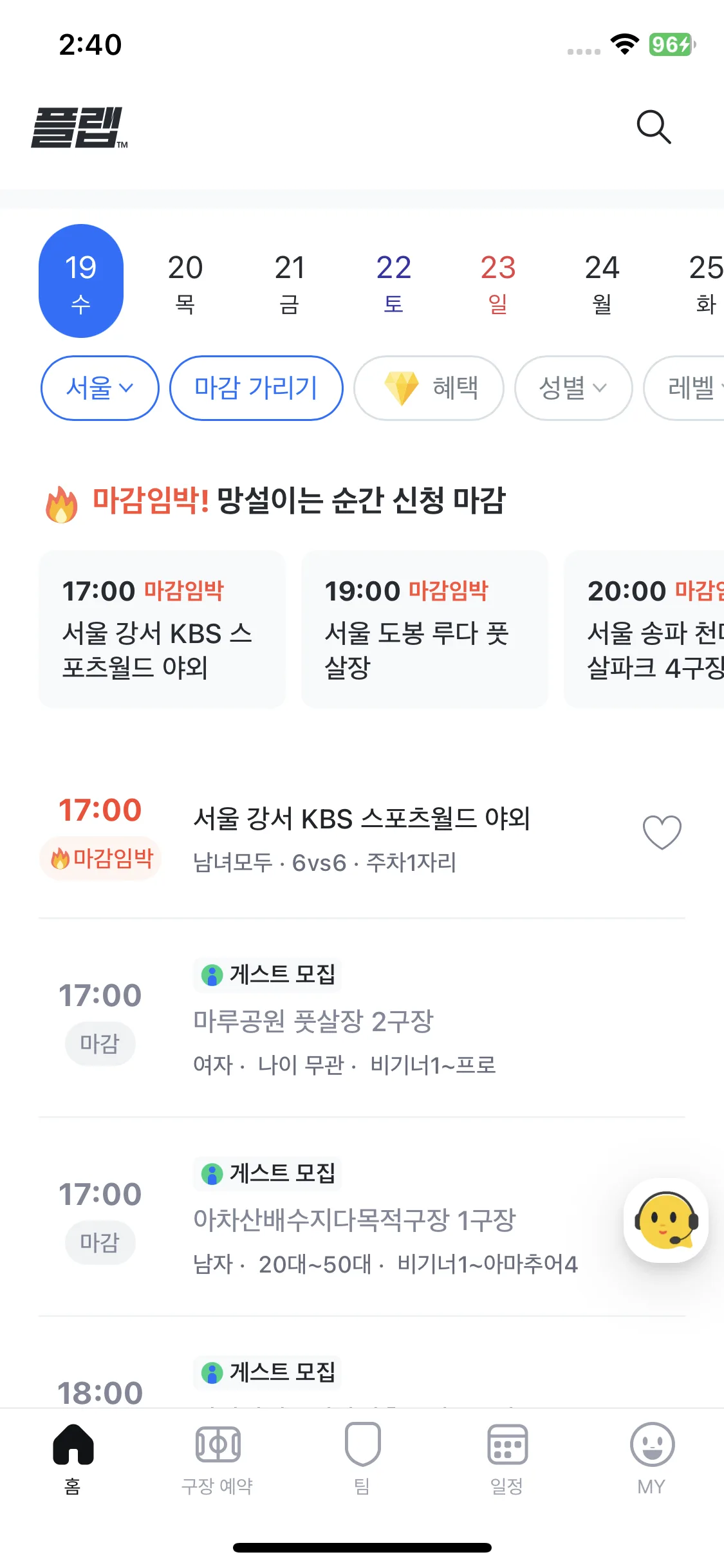The width and height of the screenshot is (724, 1568).
Task: Open 서울 강서 KBS 스포츠월드 야외 match row
Action: pyautogui.click(x=360, y=837)
